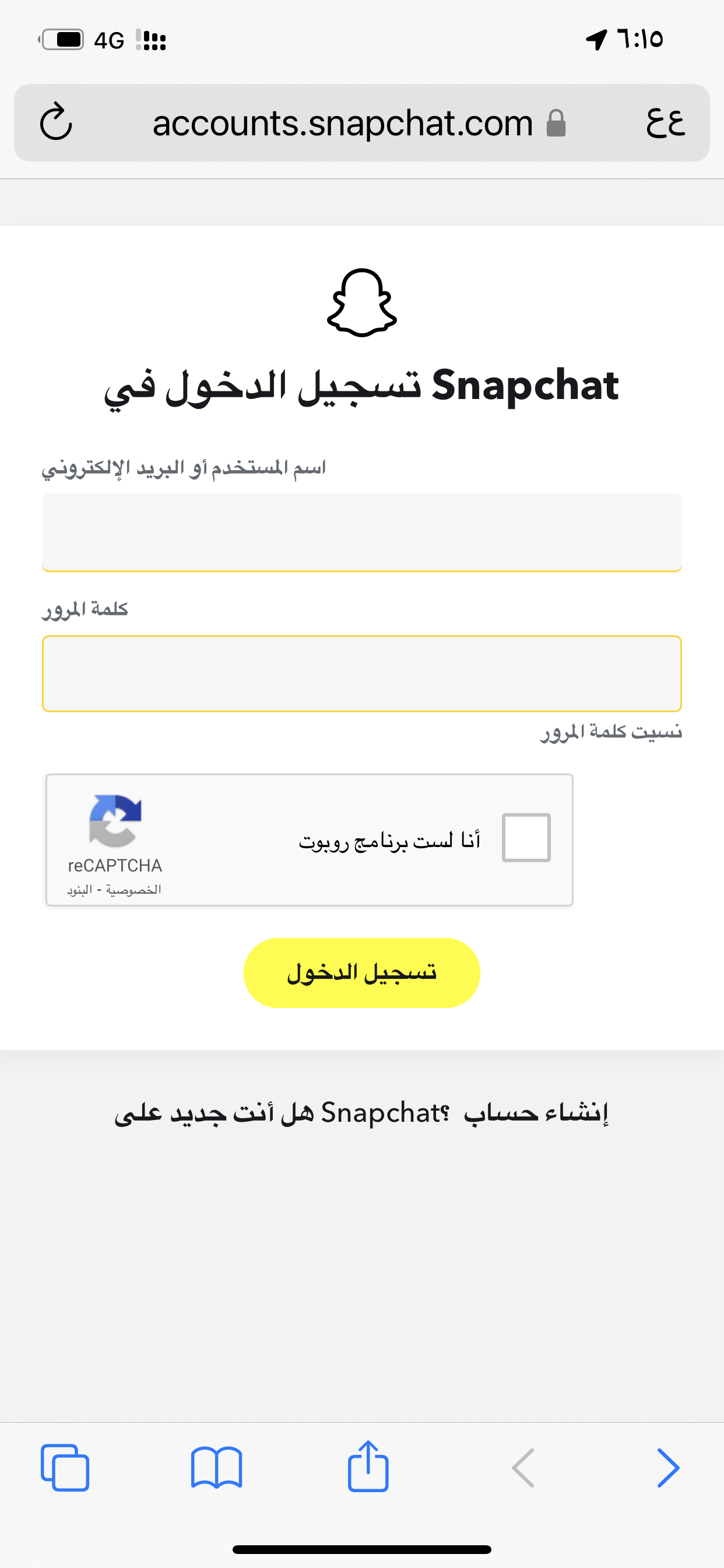Open Safari tabs overview

pyautogui.click(x=65, y=1468)
